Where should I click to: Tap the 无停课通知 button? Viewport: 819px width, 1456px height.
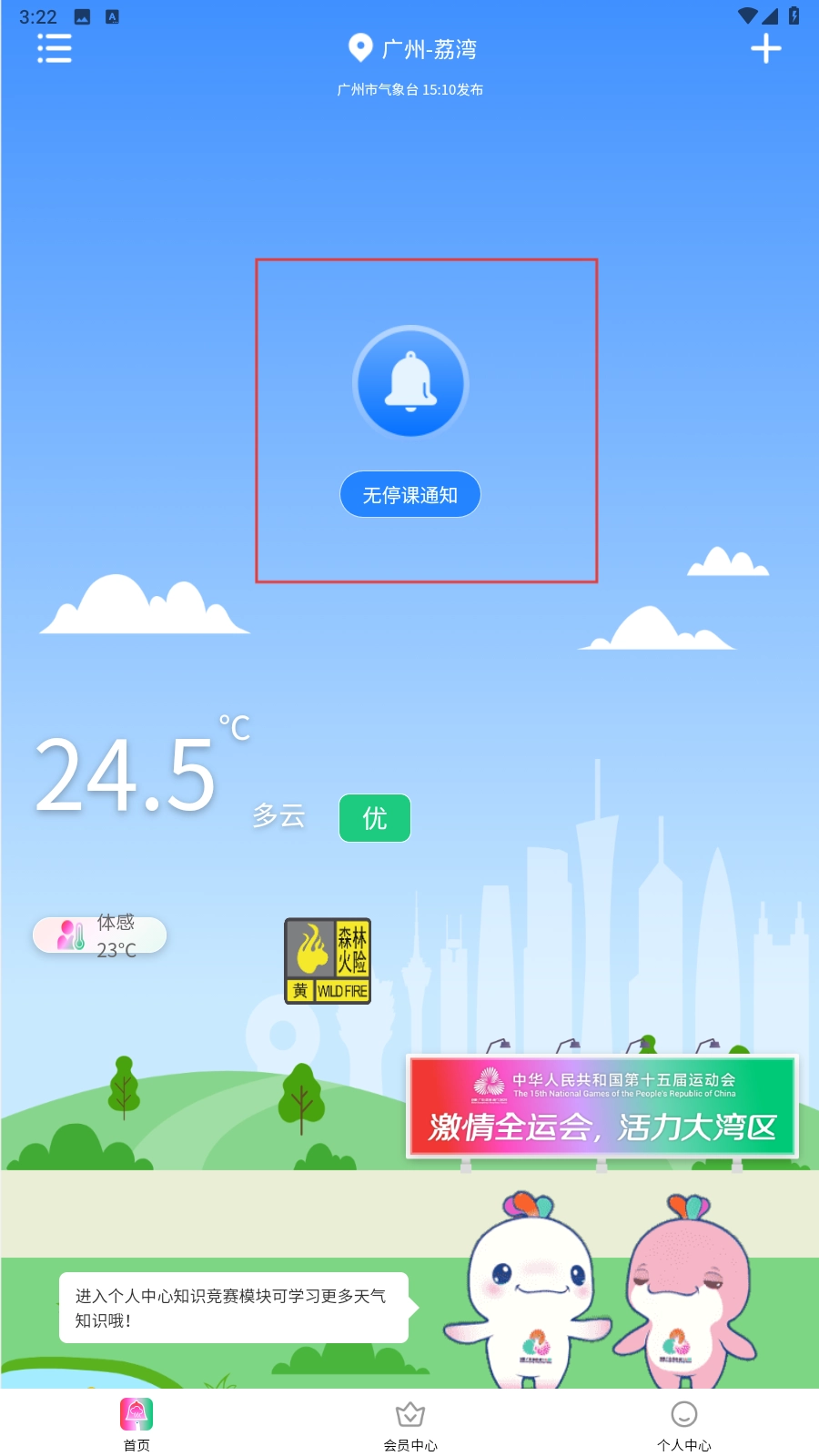(410, 495)
